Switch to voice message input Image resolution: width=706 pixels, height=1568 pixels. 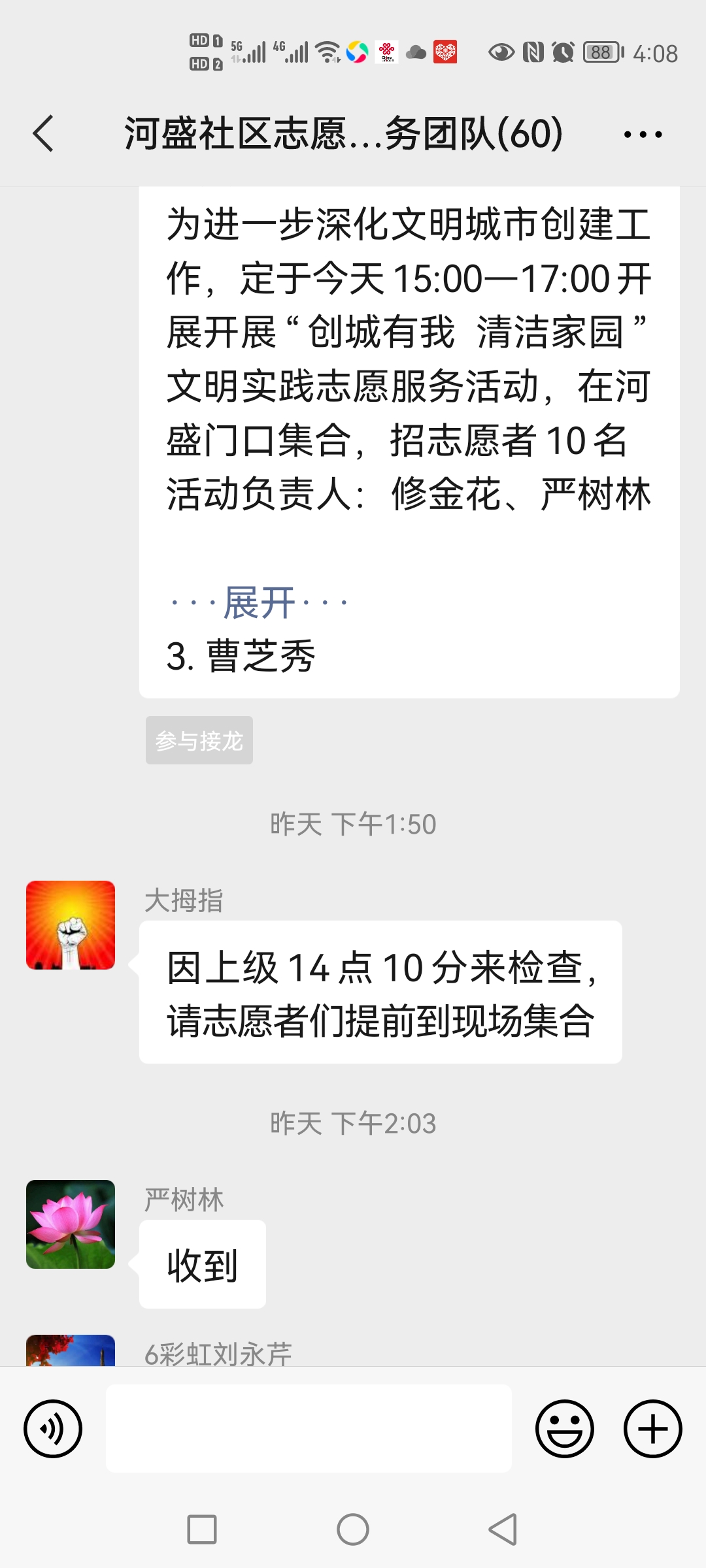53,1429
